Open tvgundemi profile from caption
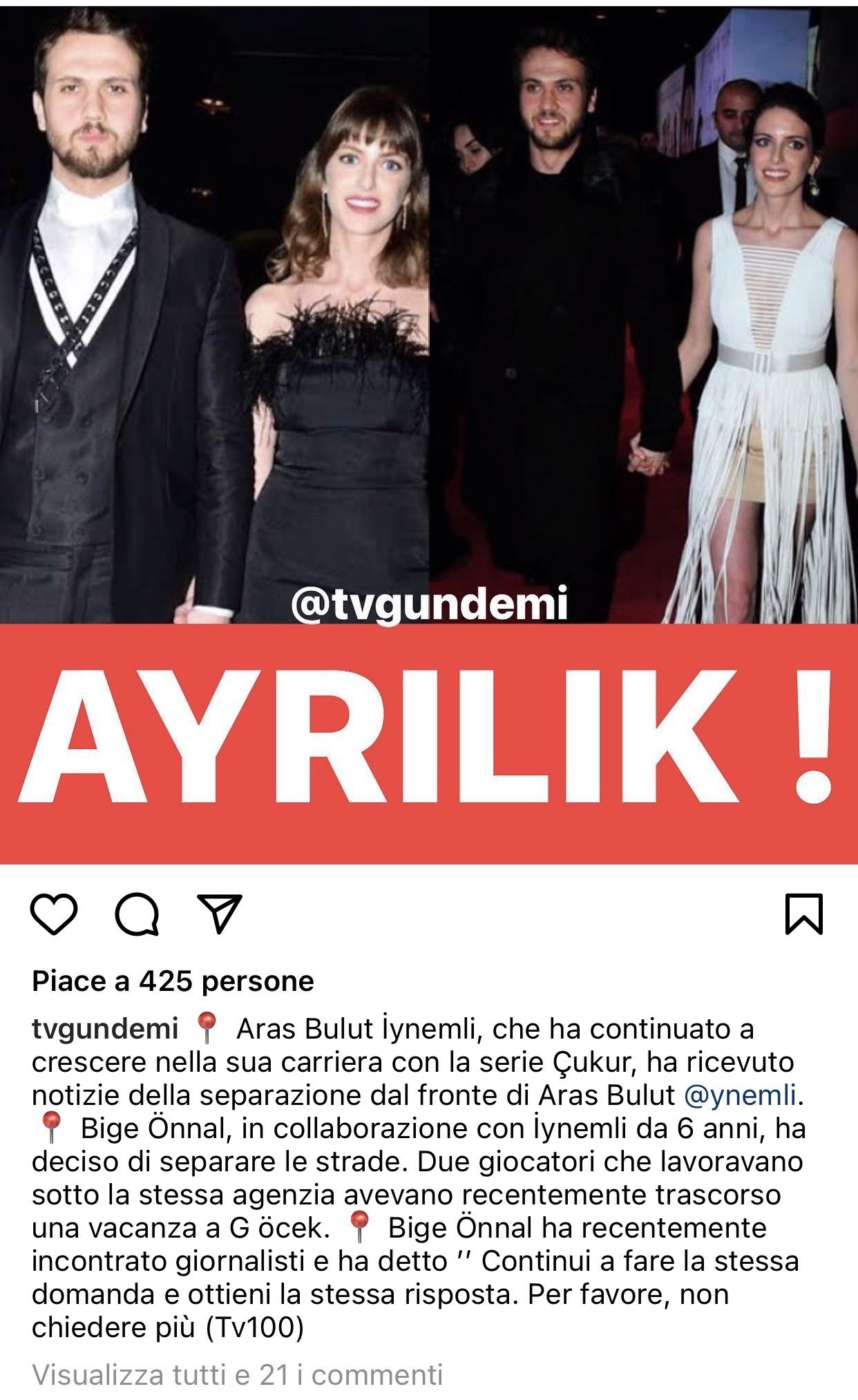This screenshot has height=1400, width=858. (105, 1029)
